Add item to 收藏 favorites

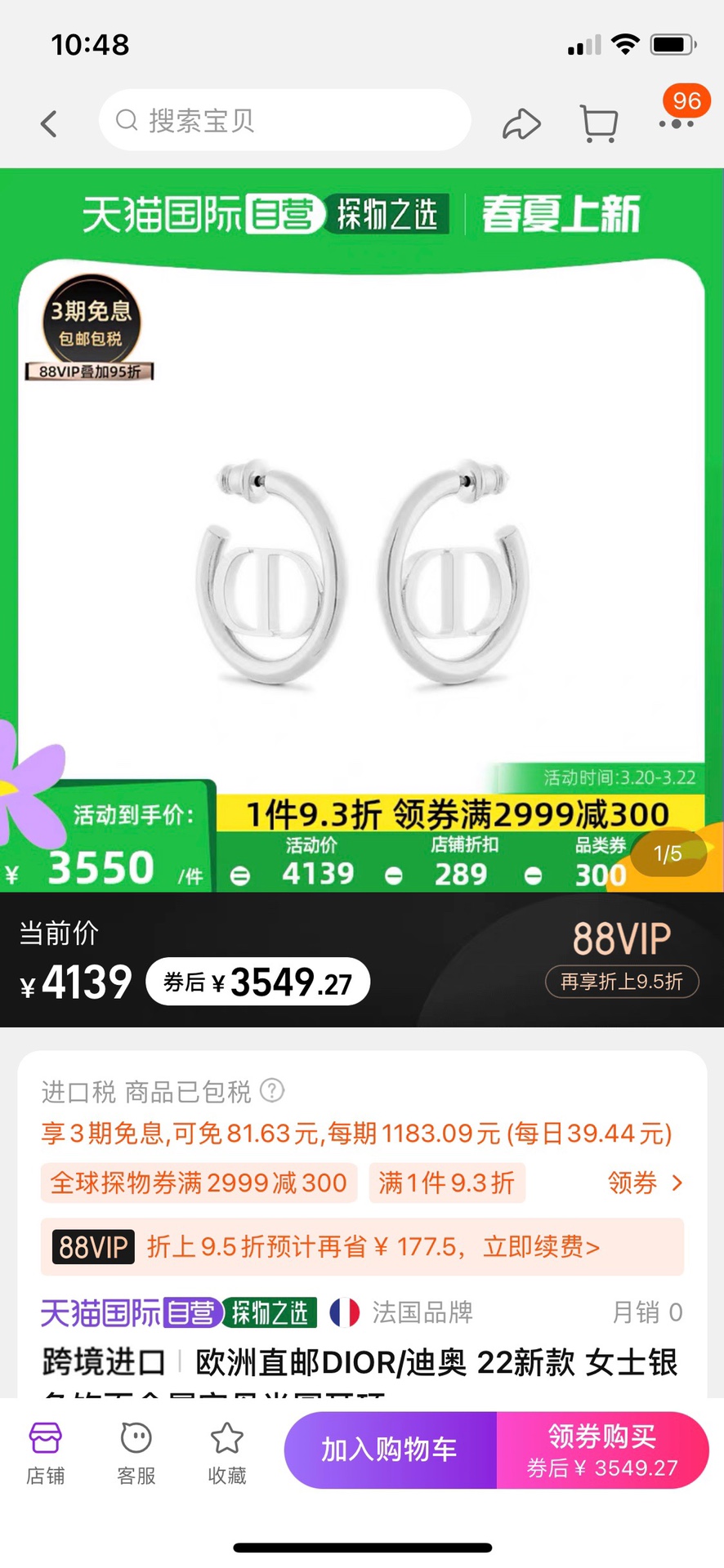(227, 1452)
